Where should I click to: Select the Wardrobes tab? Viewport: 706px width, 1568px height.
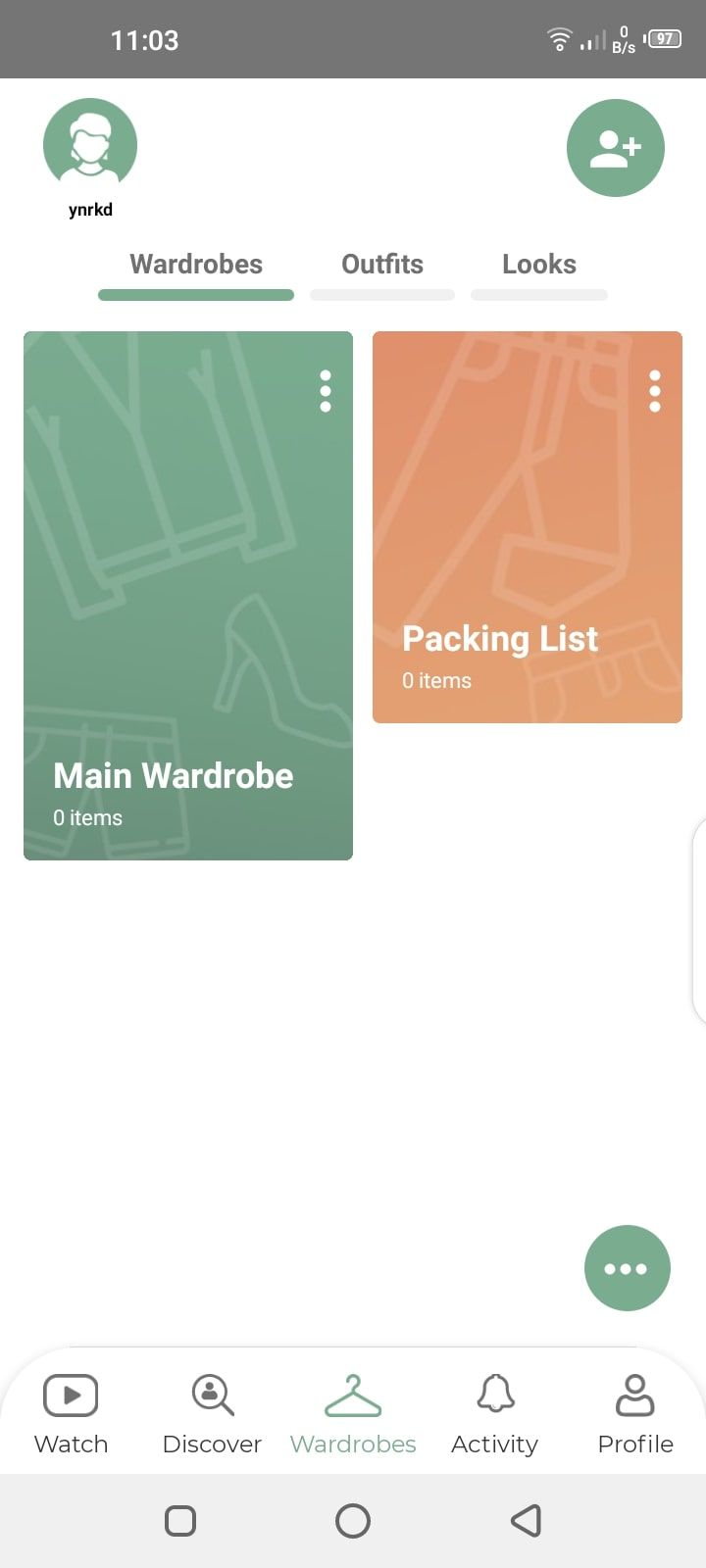(195, 264)
